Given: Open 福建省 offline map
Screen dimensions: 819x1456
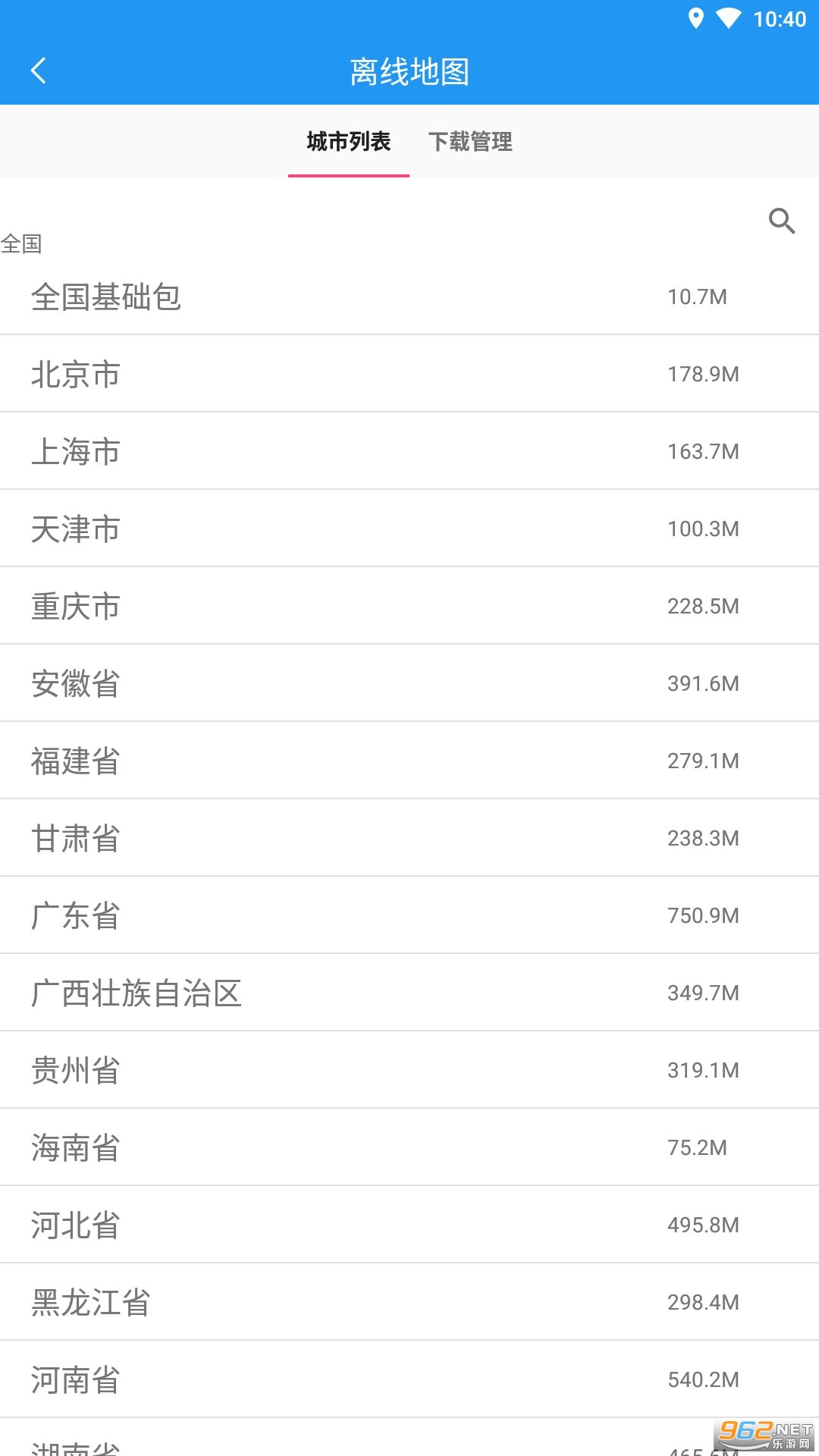Looking at the screenshot, I should point(409,761).
